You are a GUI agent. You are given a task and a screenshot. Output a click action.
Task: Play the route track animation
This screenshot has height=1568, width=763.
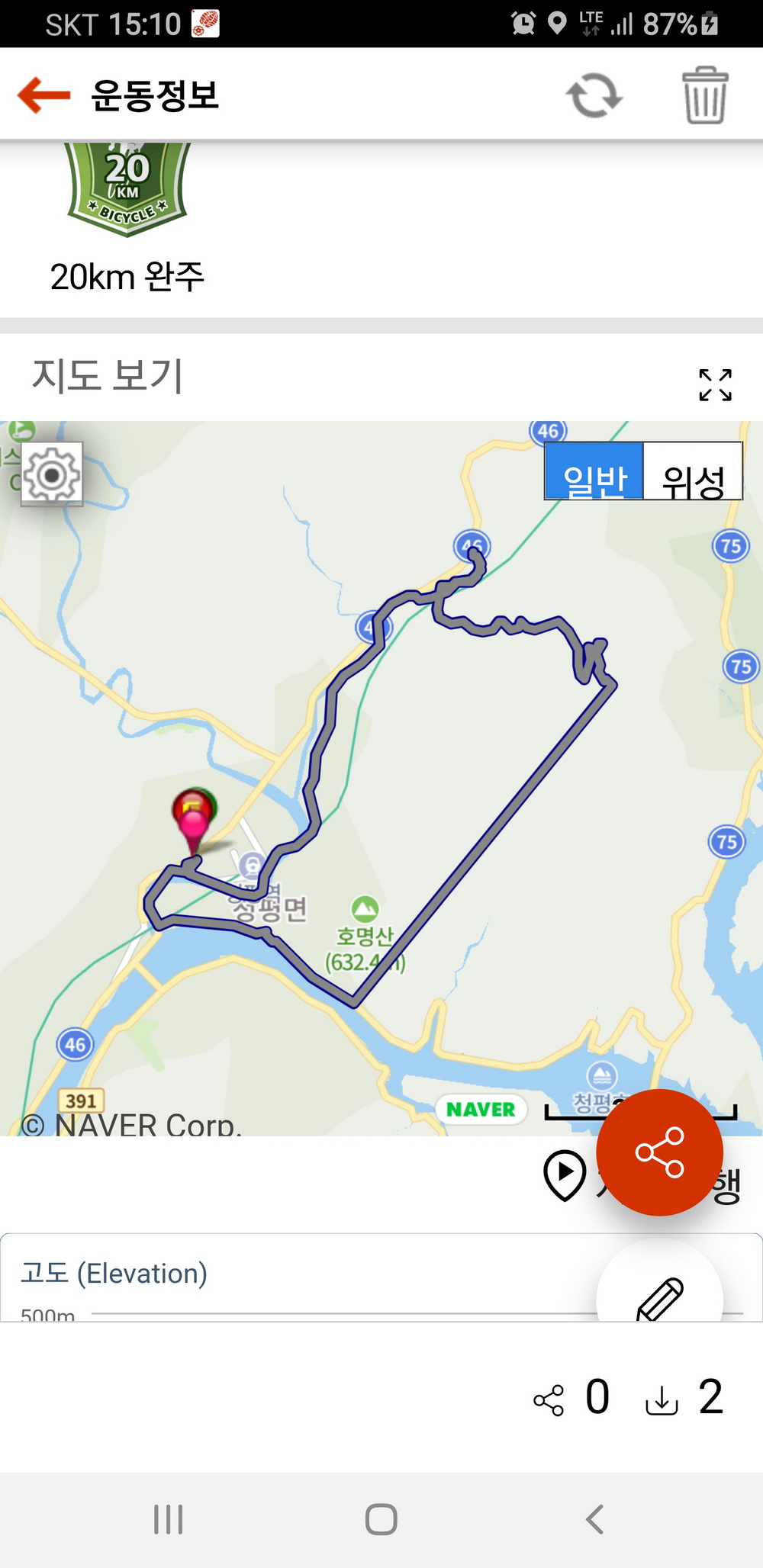click(x=565, y=1173)
